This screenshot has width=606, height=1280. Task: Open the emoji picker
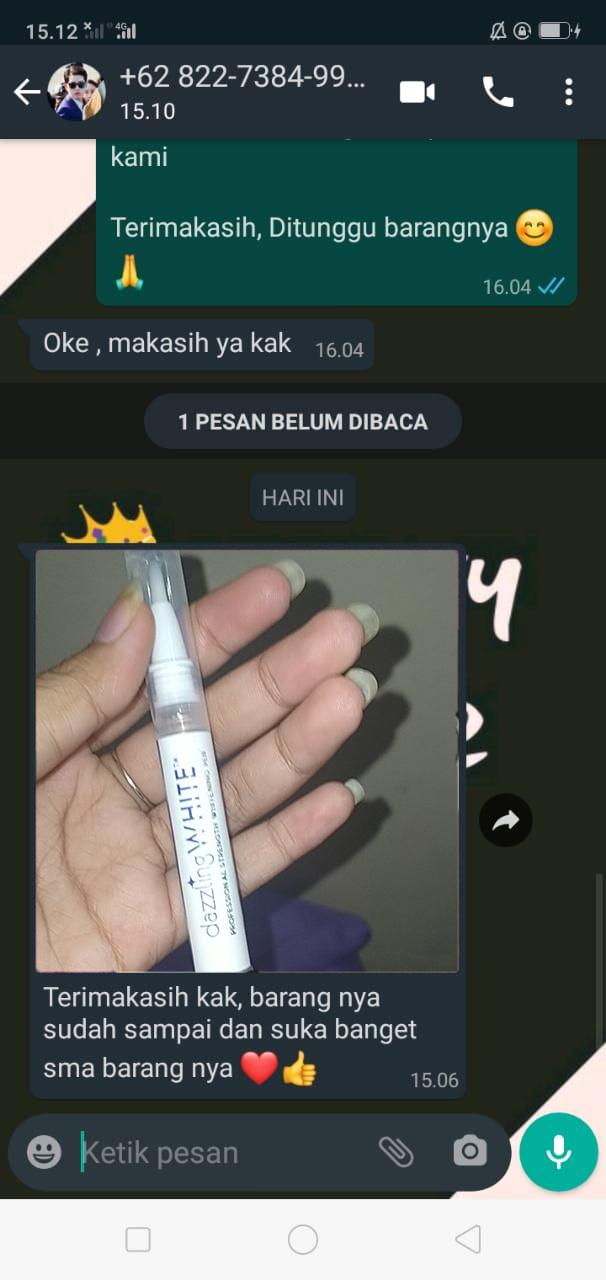point(44,1152)
